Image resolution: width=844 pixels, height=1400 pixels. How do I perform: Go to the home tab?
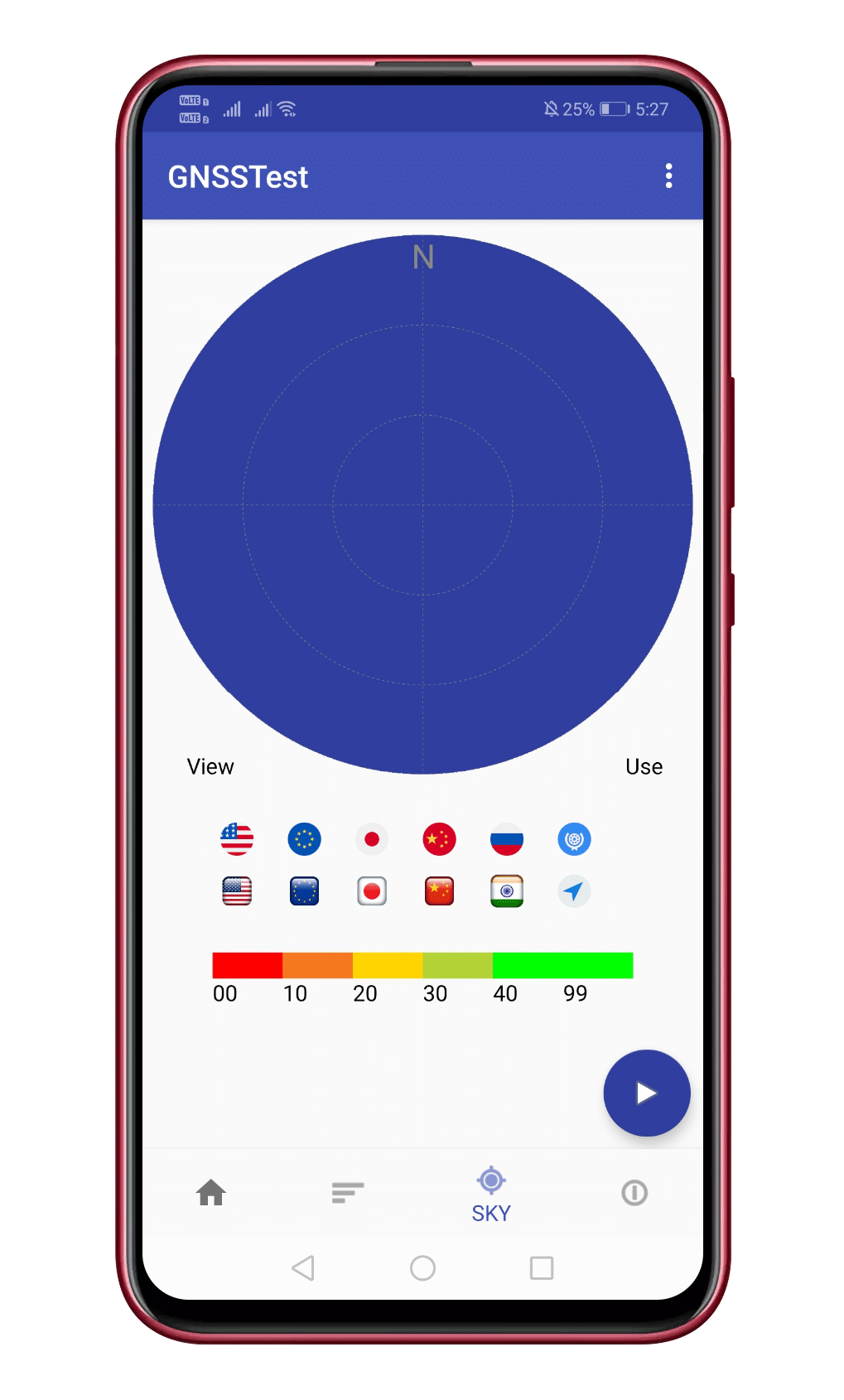point(211,1193)
